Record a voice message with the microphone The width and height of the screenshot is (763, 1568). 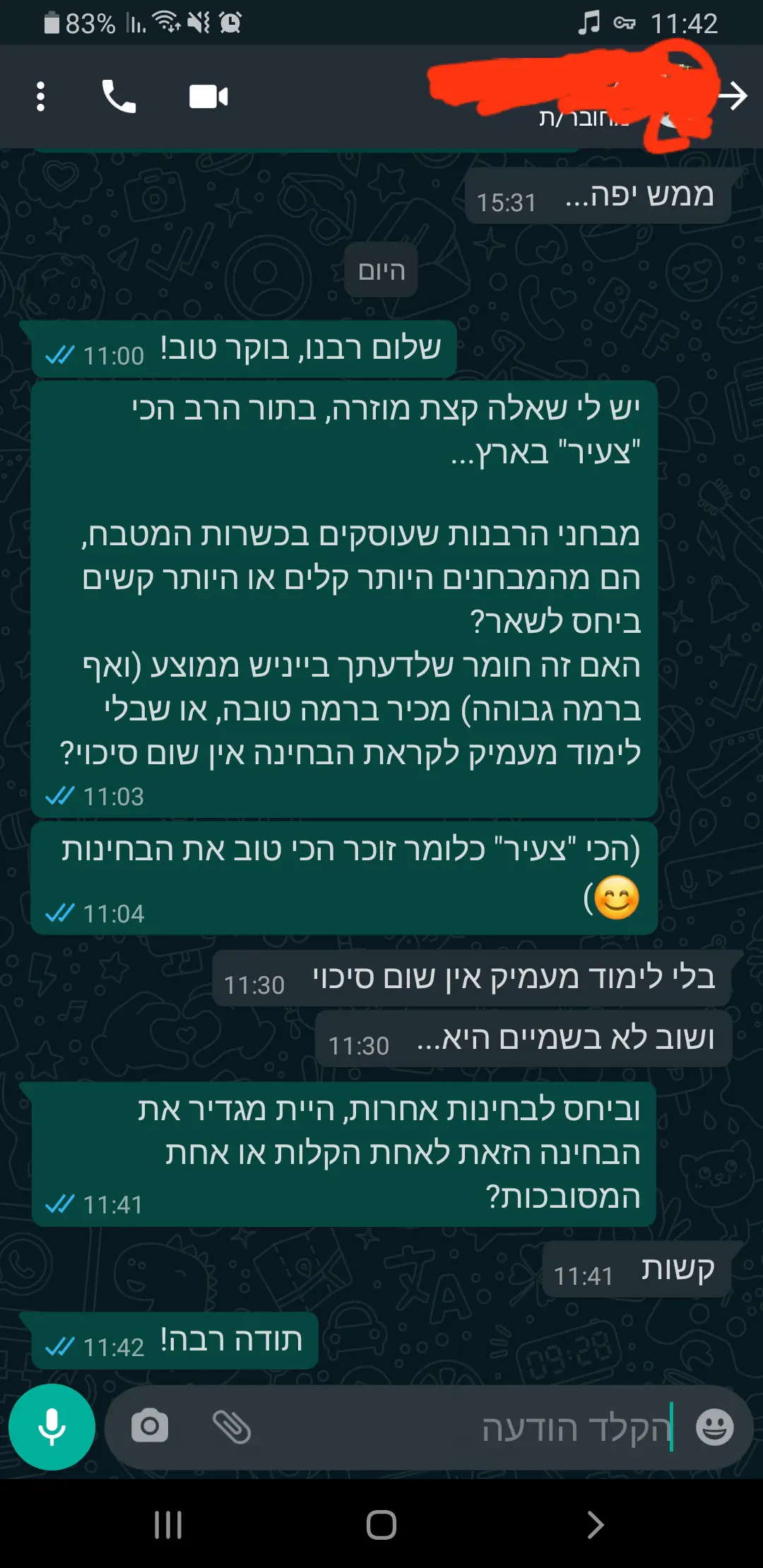[x=52, y=1427]
